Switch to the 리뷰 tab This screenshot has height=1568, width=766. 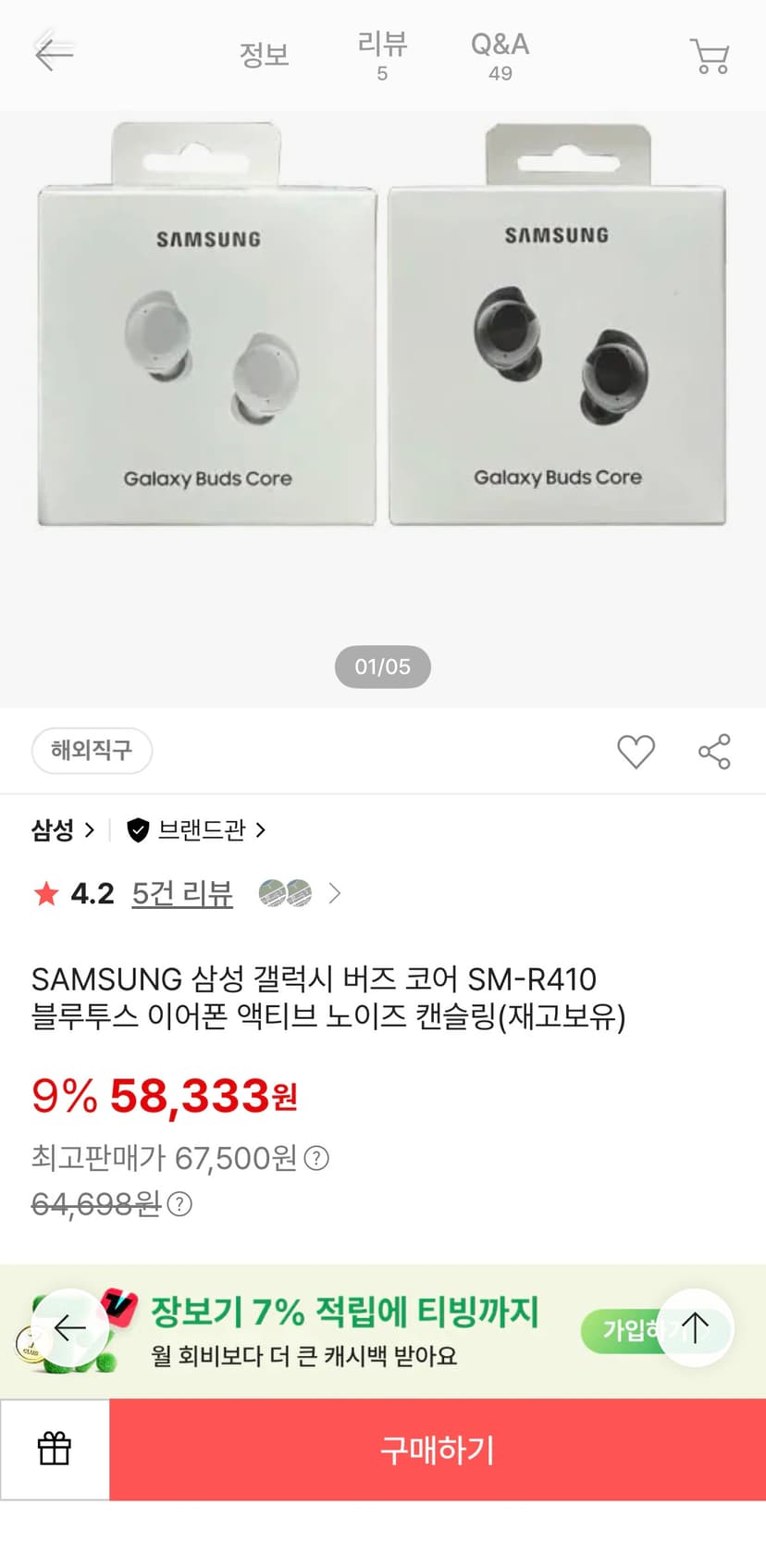382,56
